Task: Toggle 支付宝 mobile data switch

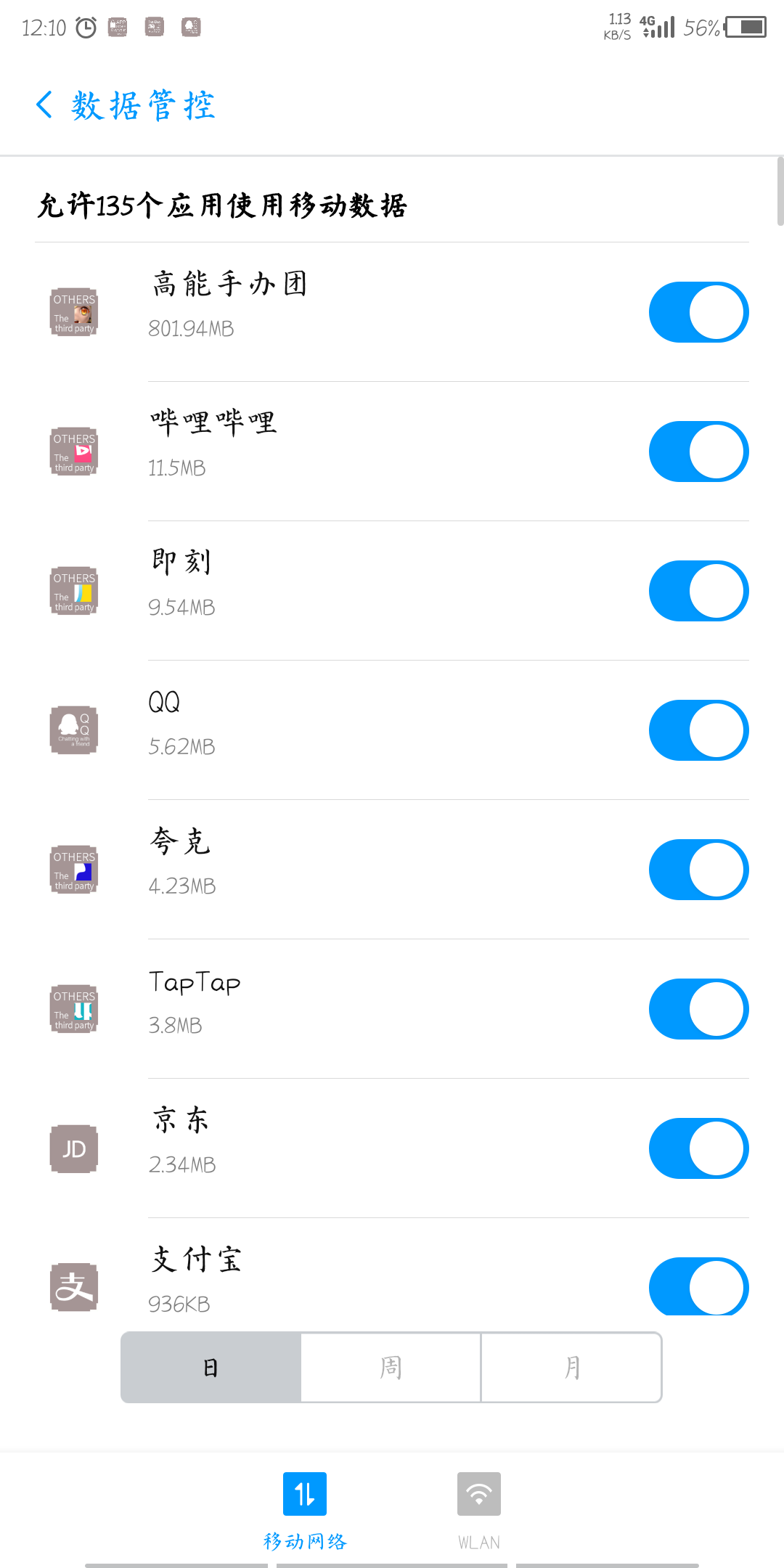Action: pos(698,1286)
